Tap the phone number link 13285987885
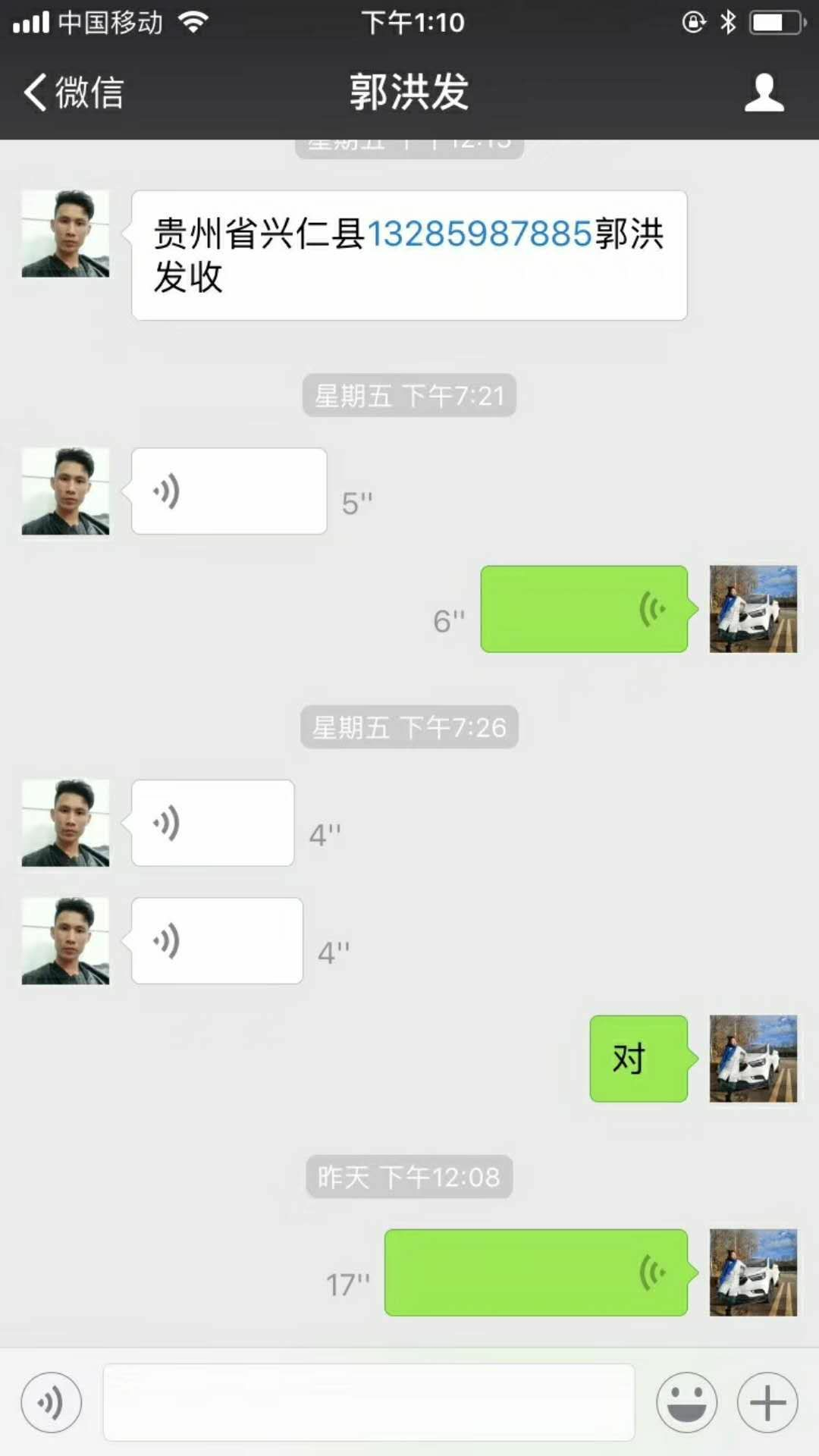This screenshot has height=1456, width=819. click(479, 234)
